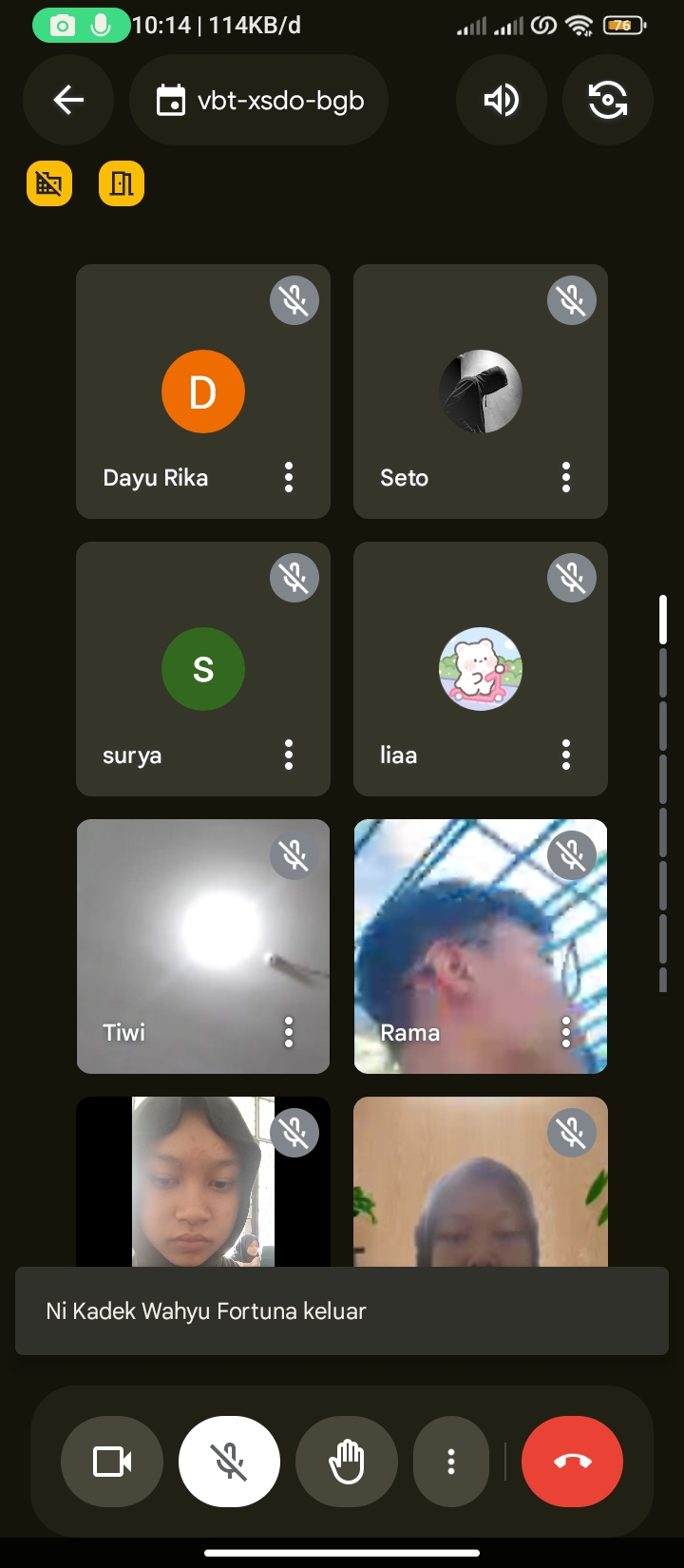Image resolution: width=684 pixels, height=1568 pixels.
Task: Open options for Tiwi
Action: [x=289, y=1032]
